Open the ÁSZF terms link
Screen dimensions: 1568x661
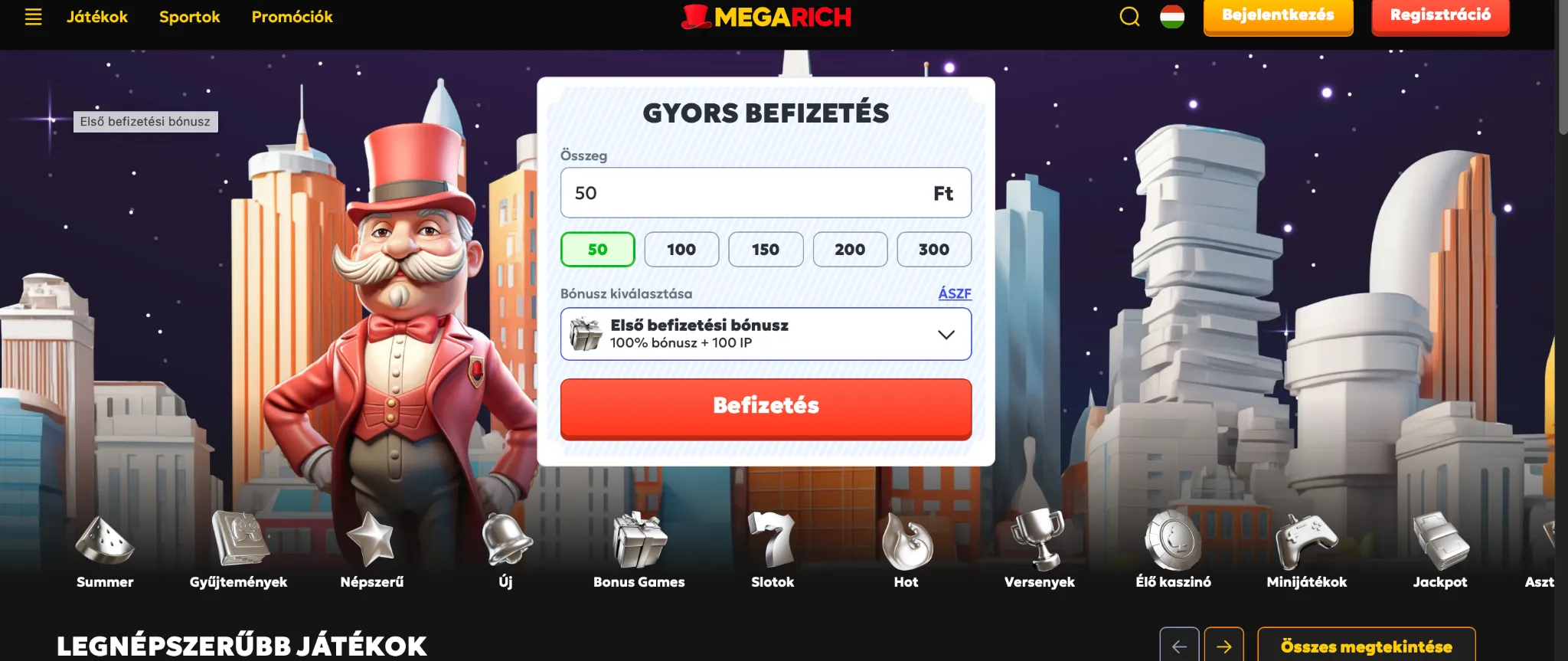954,293
